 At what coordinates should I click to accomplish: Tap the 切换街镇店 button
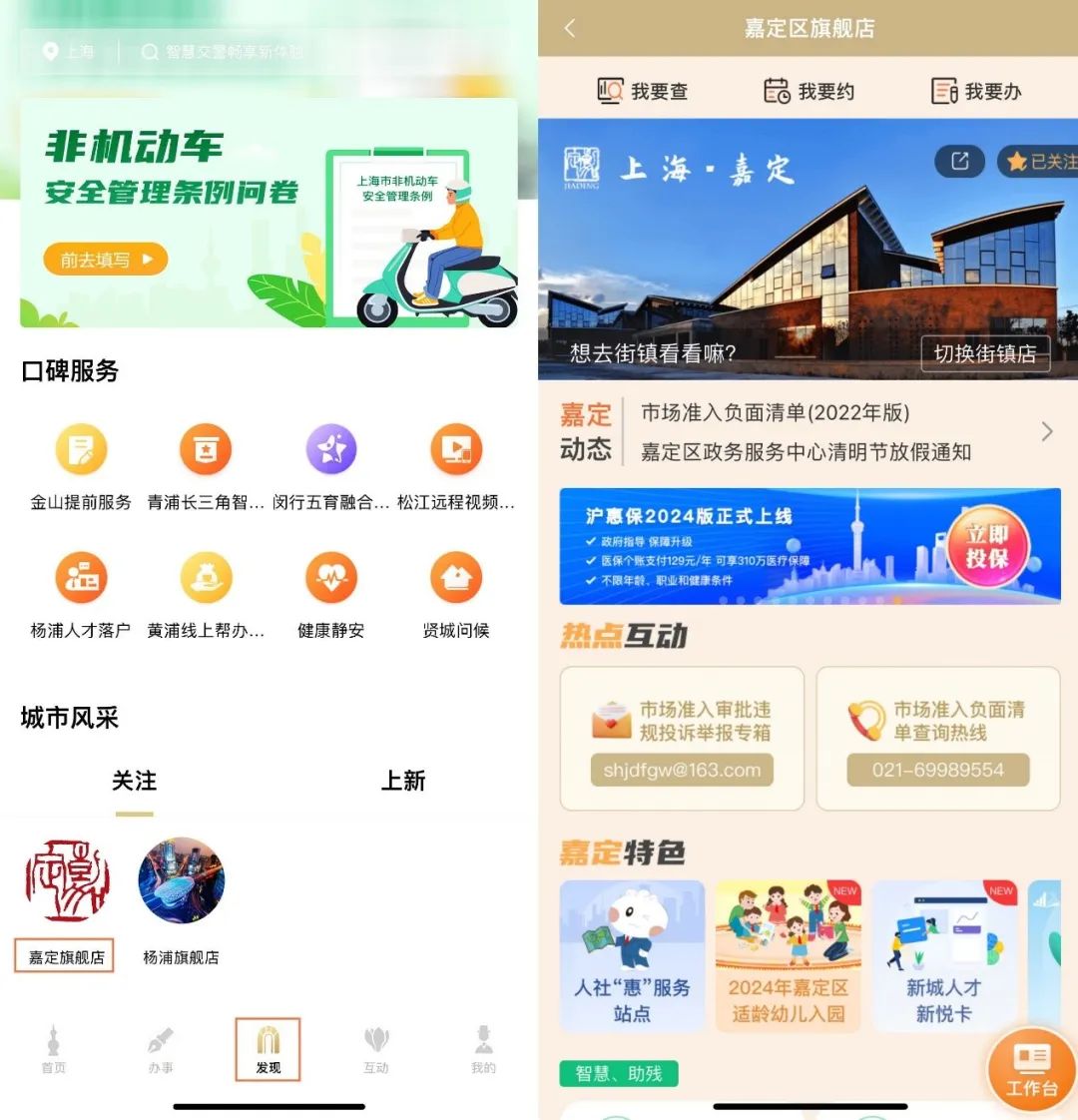click(x=984, y=353)
